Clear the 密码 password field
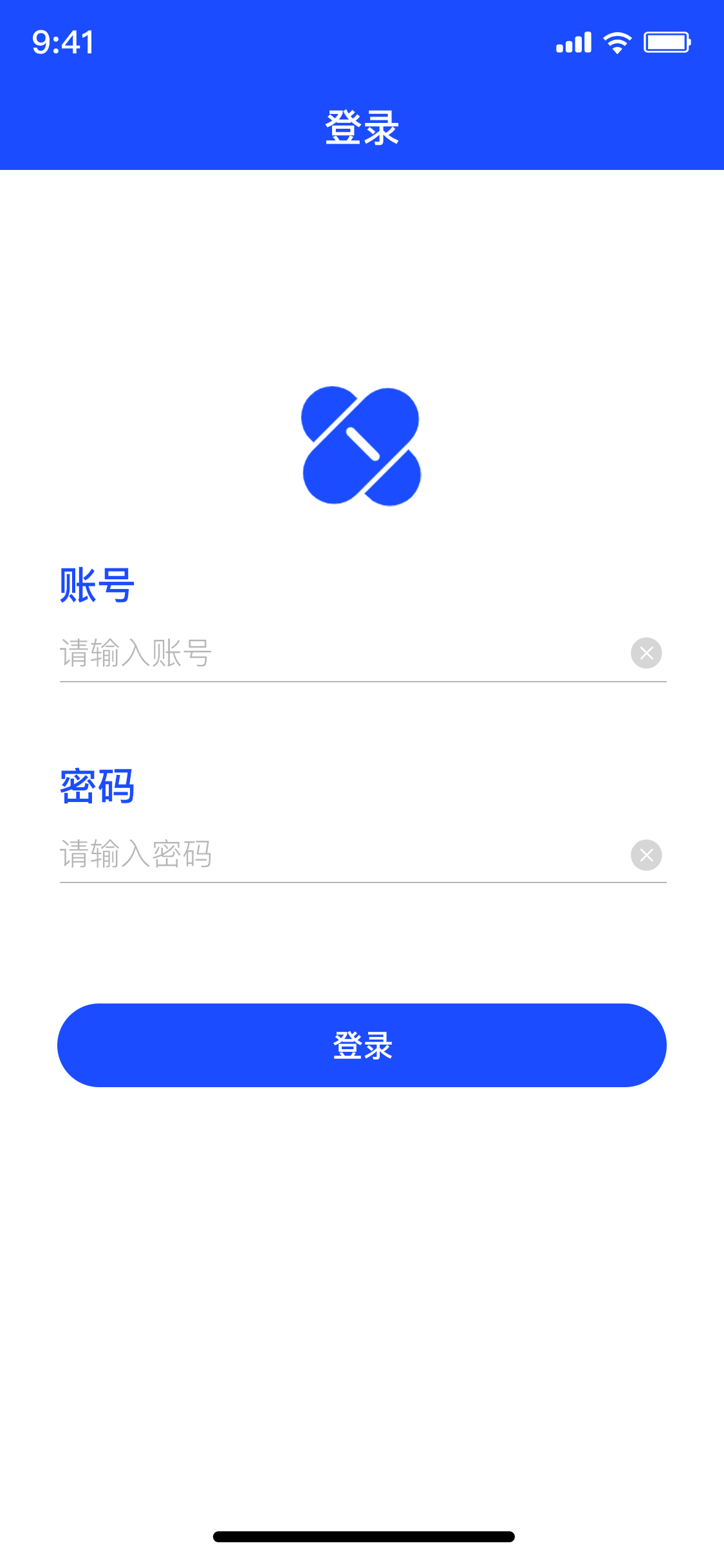The image size is (724, 1568). pyautogui.click(x=646, y=855)
